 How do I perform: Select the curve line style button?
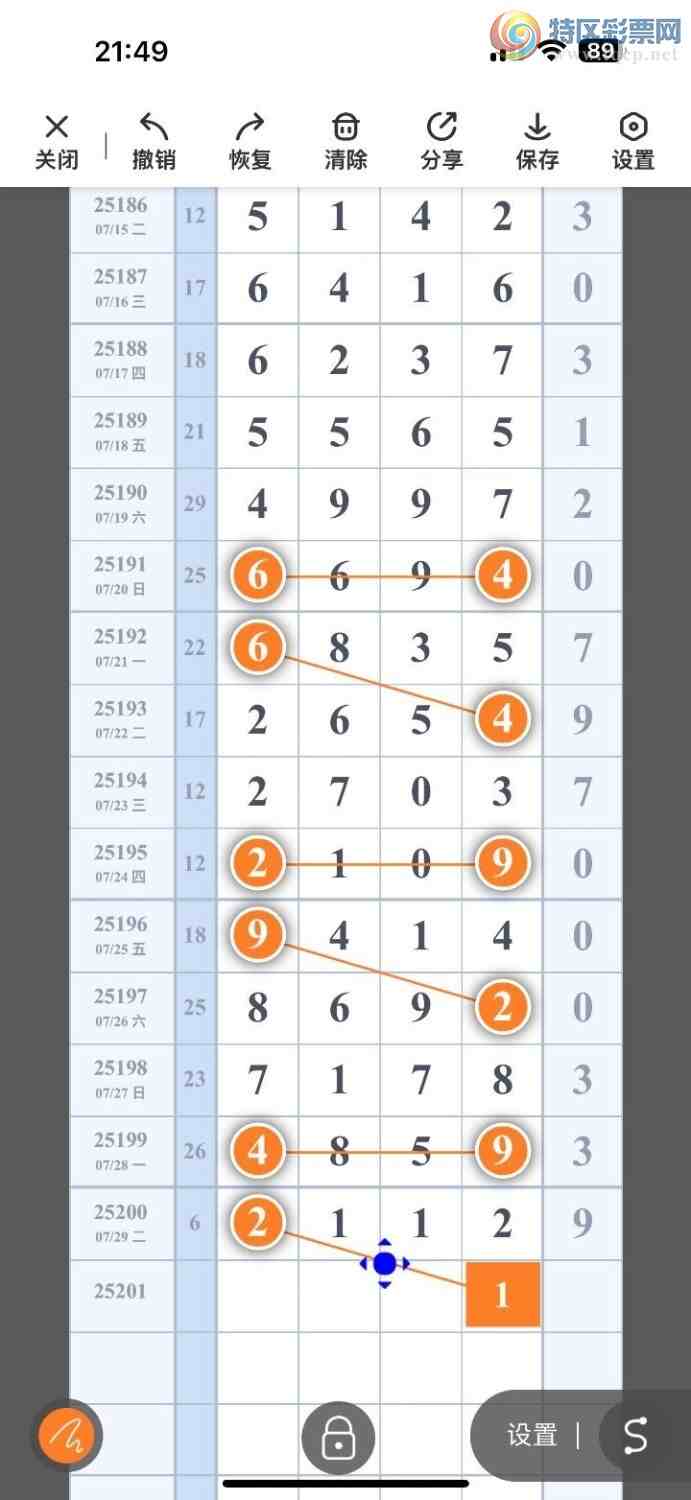coord(636,1436)
